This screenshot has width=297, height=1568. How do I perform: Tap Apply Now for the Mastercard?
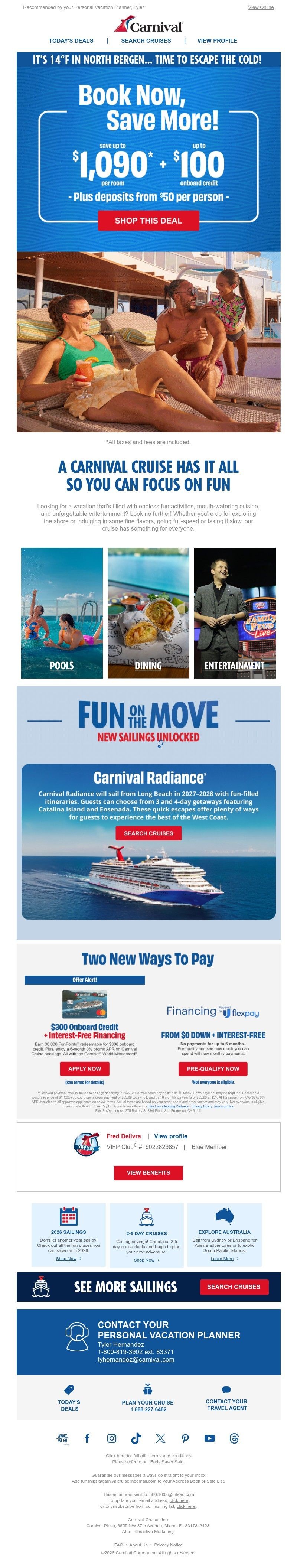pos(85,1068)
